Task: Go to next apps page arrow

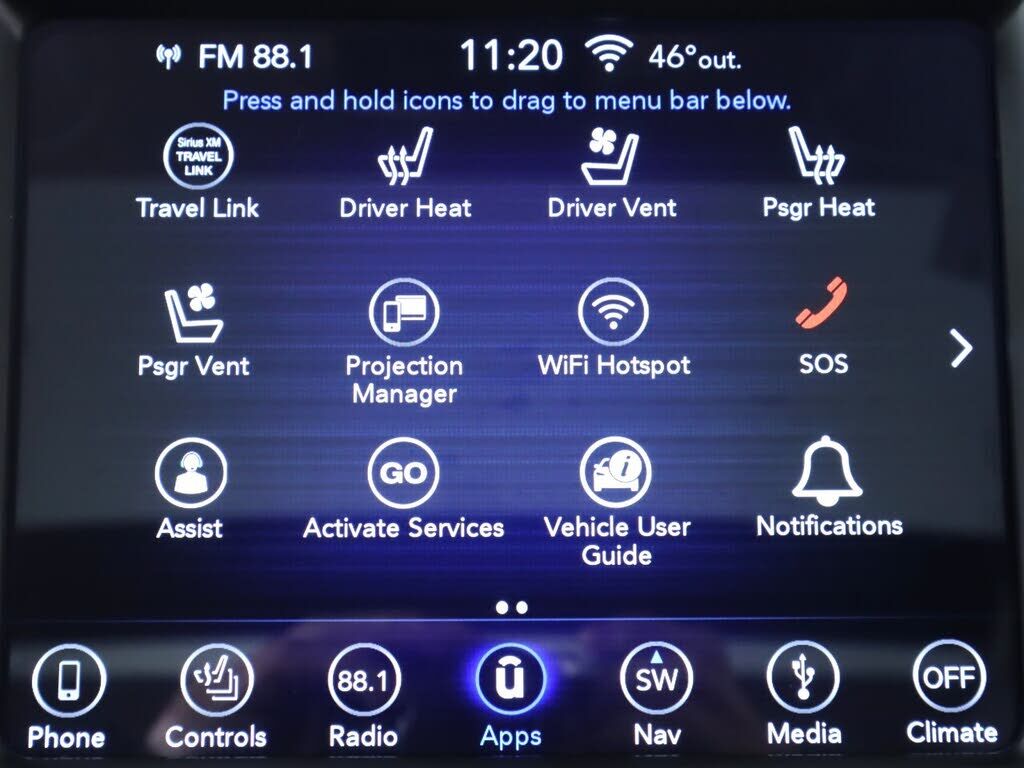Action: pyautogui.click(x=961, y=348)
